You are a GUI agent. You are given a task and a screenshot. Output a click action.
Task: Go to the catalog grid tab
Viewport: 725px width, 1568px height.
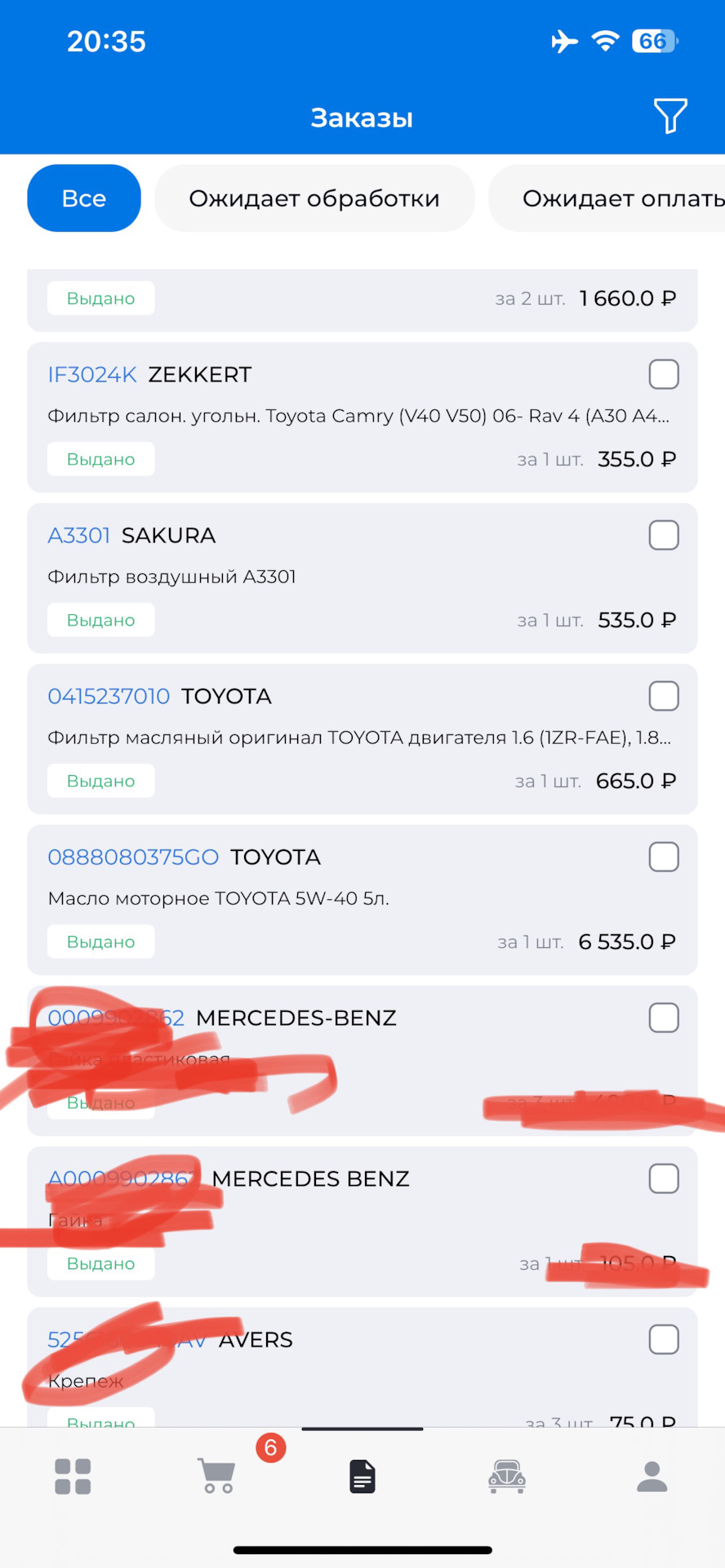73,1477
